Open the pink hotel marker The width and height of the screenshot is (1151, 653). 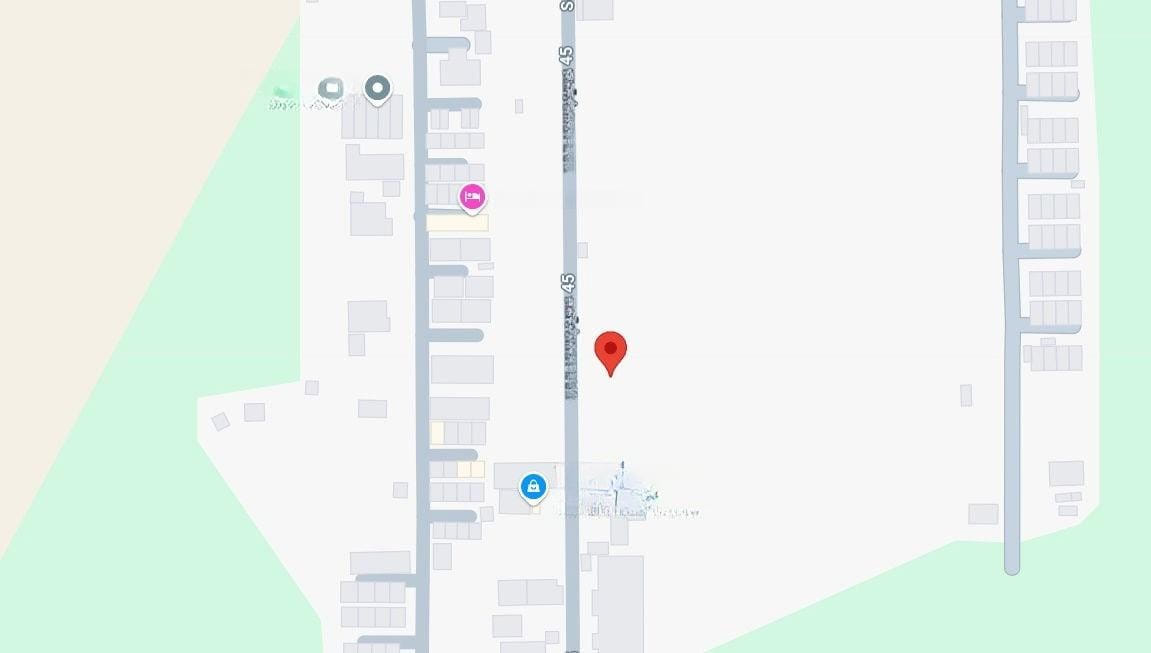pos(472,197)
